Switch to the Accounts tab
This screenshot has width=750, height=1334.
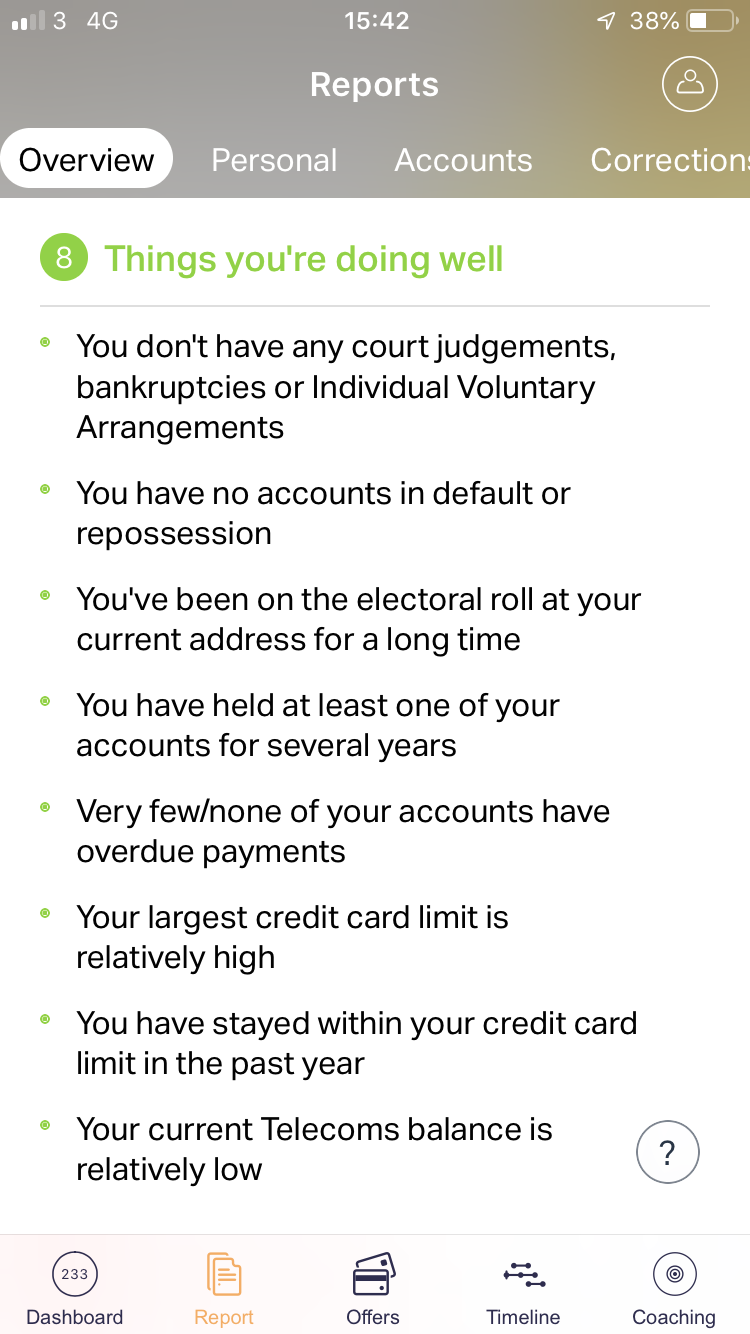(463, 160)
